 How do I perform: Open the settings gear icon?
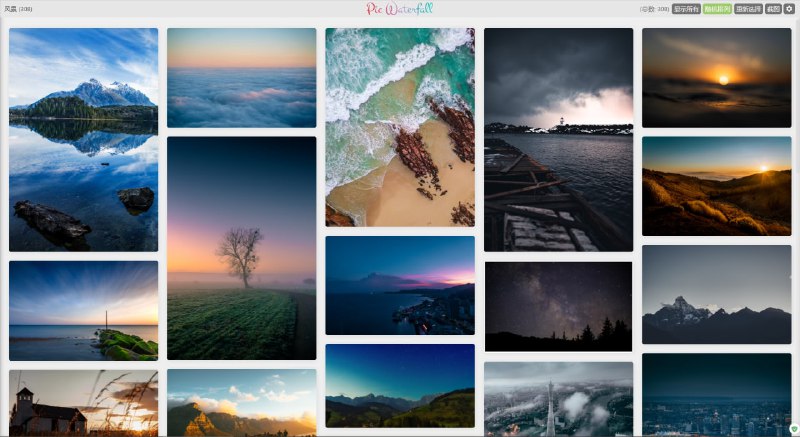[x=789, y=9]
